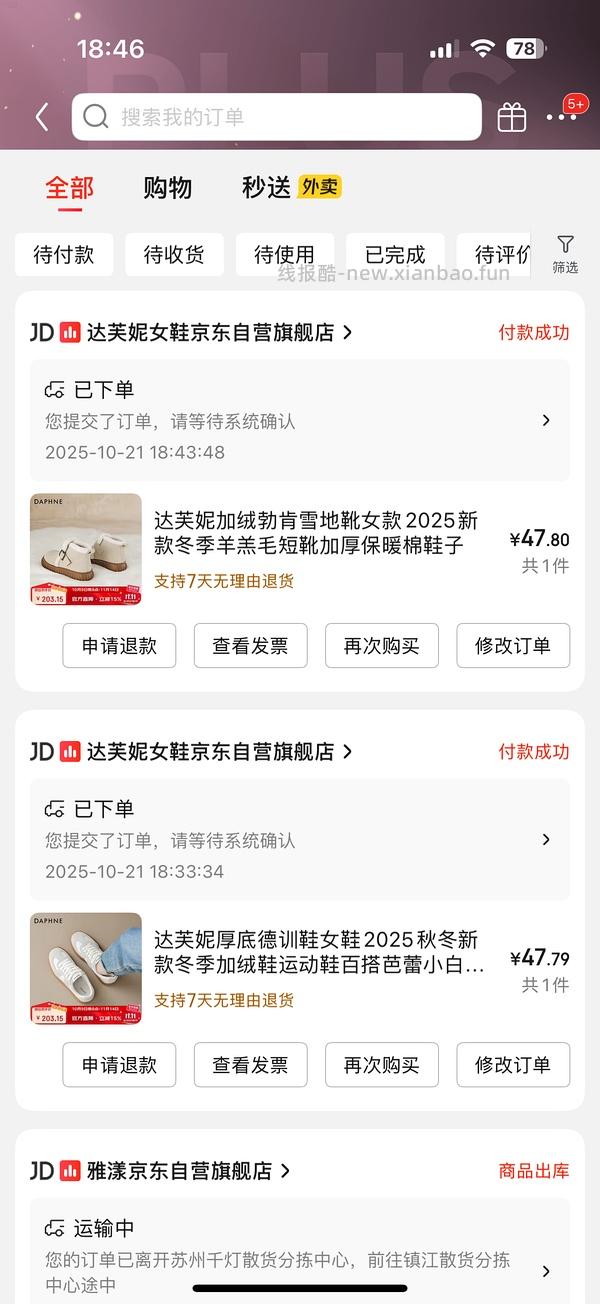Screen dimensions: 600x1304
Task: Tap the search my orders field
Action: tap(276, 117)
